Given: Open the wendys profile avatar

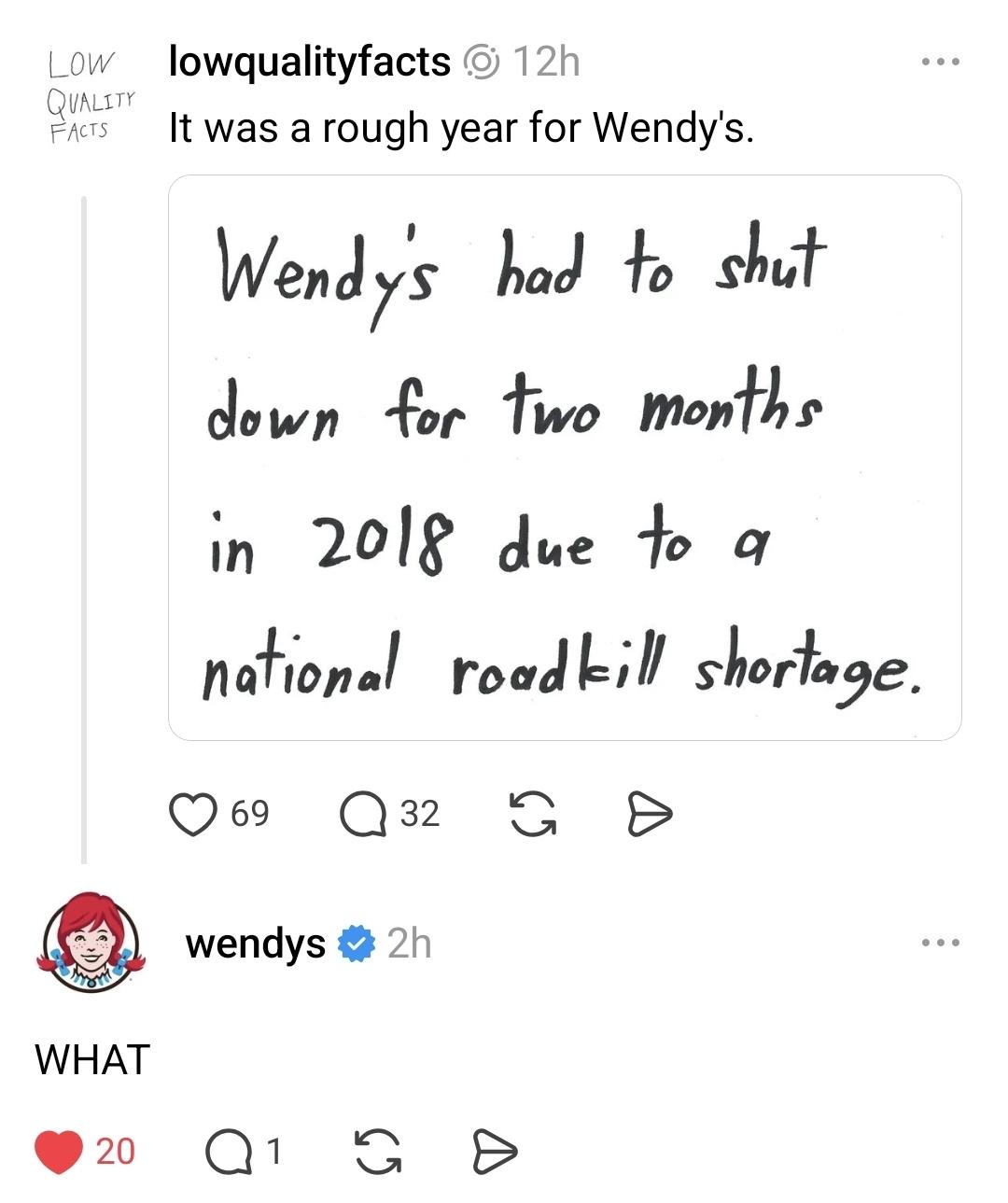Looking at the screenshot, I should click(x=91, y=943).
